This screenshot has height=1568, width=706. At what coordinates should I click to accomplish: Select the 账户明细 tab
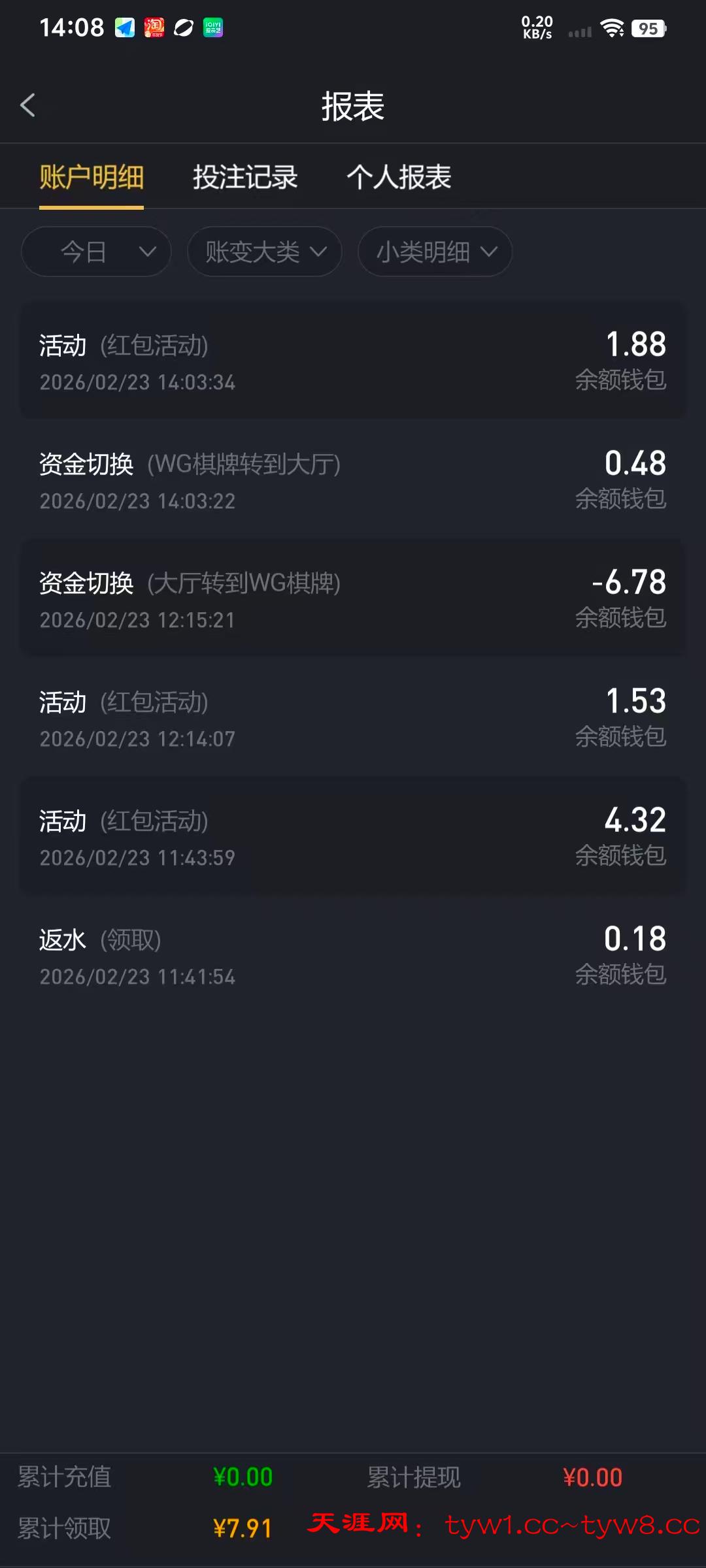pyautogui.click(x=92, y=177)
